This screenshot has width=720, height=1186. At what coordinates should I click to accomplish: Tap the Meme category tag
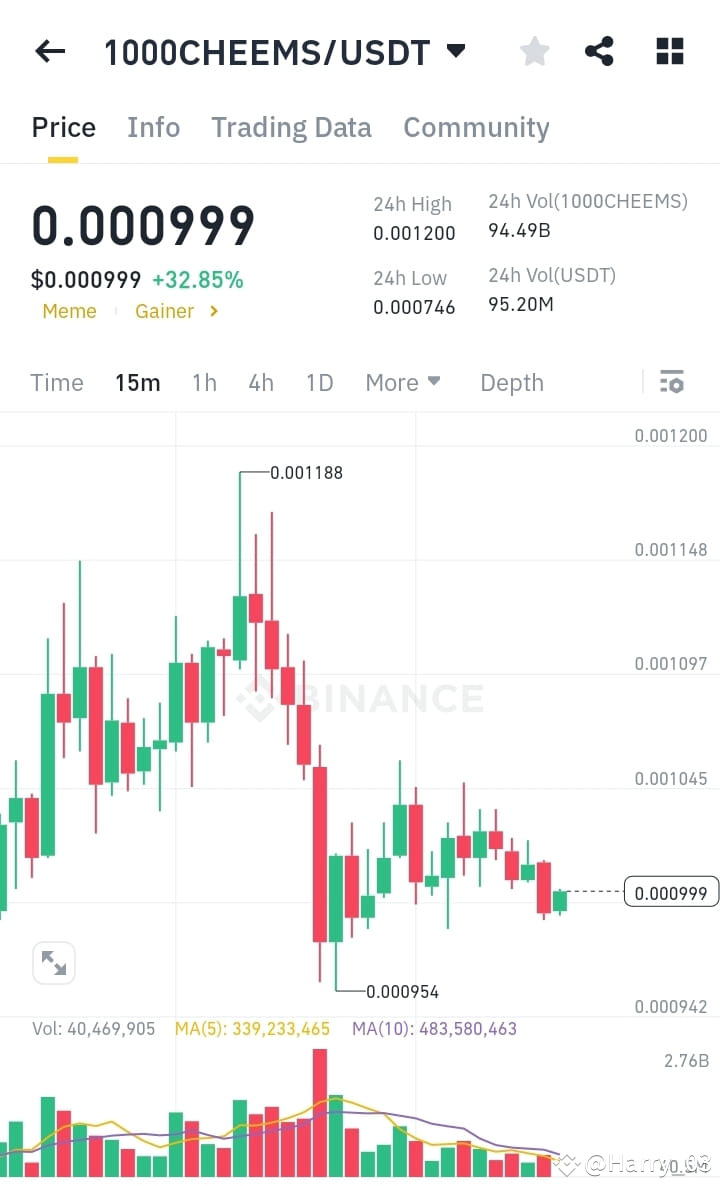coord(69,311)
